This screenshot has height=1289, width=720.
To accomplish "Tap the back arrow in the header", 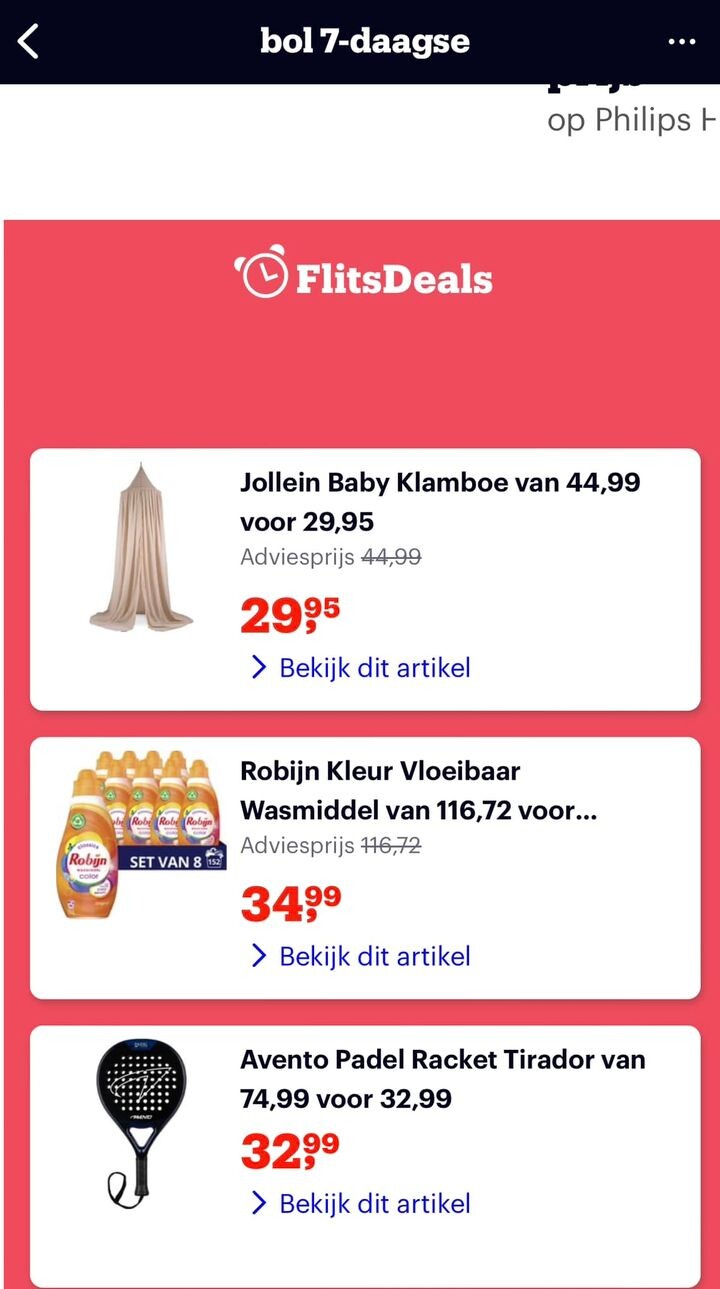I will [x=27, y=41].
